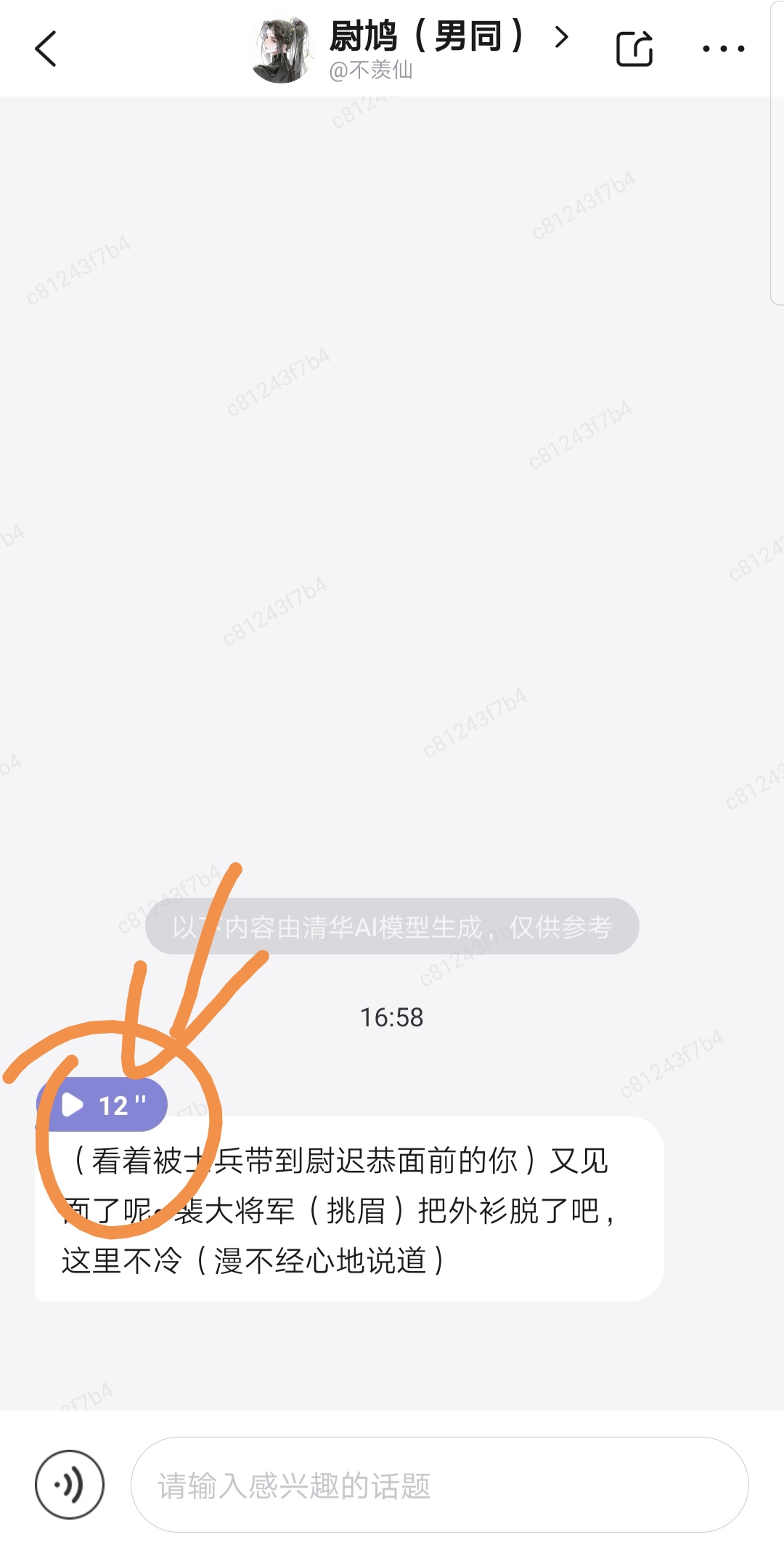
Task: Switch to voice input mode
Action: (x=70, y=1485)
